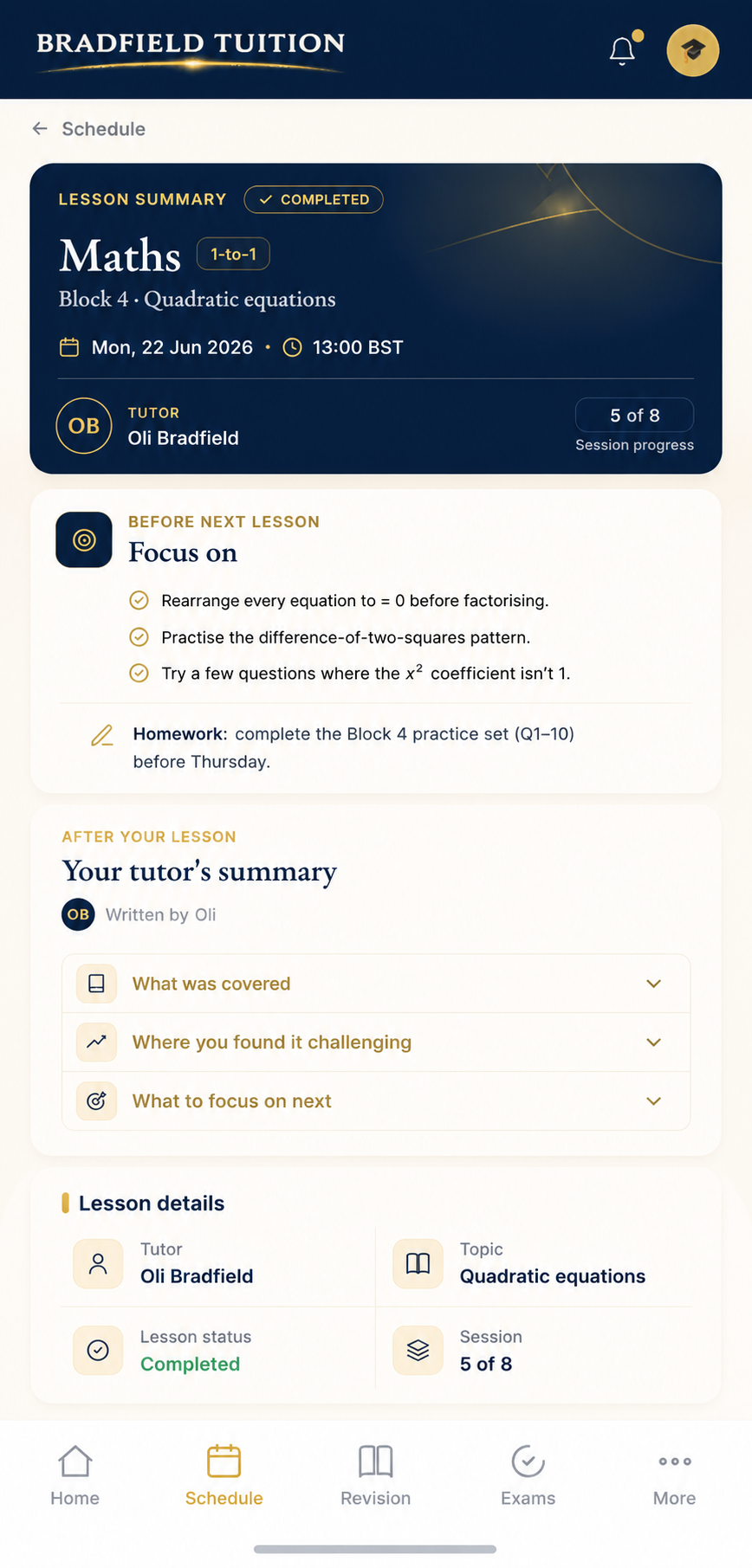Switch to the Home tab

(x=75, y=1476)
